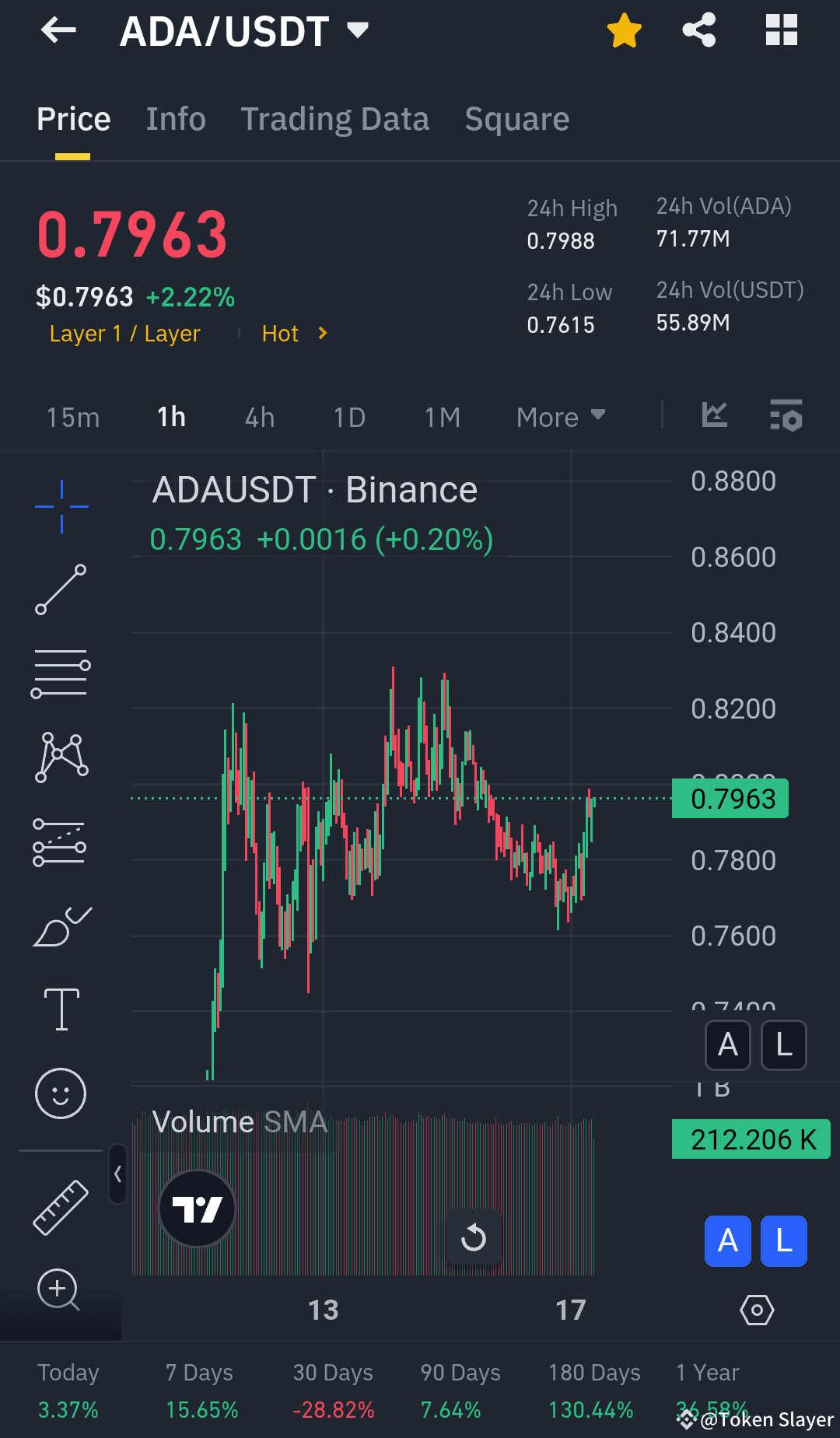Open the Info tab
Screen dimensions: 840x1438
pyautogui.click(x=175, y=118)
